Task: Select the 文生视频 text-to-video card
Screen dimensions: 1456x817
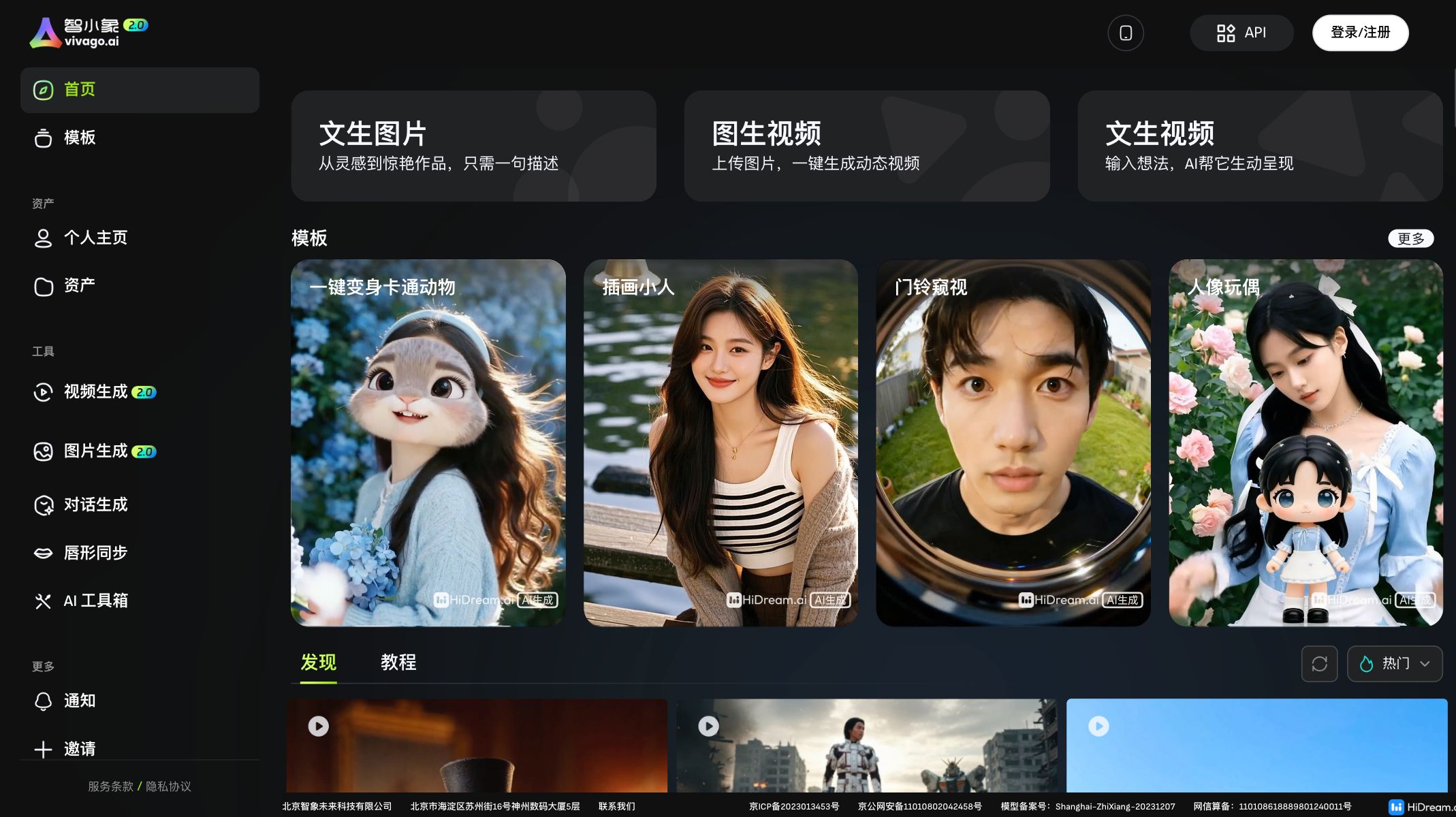Action: pyautogui.click(x=1259, y=146)
